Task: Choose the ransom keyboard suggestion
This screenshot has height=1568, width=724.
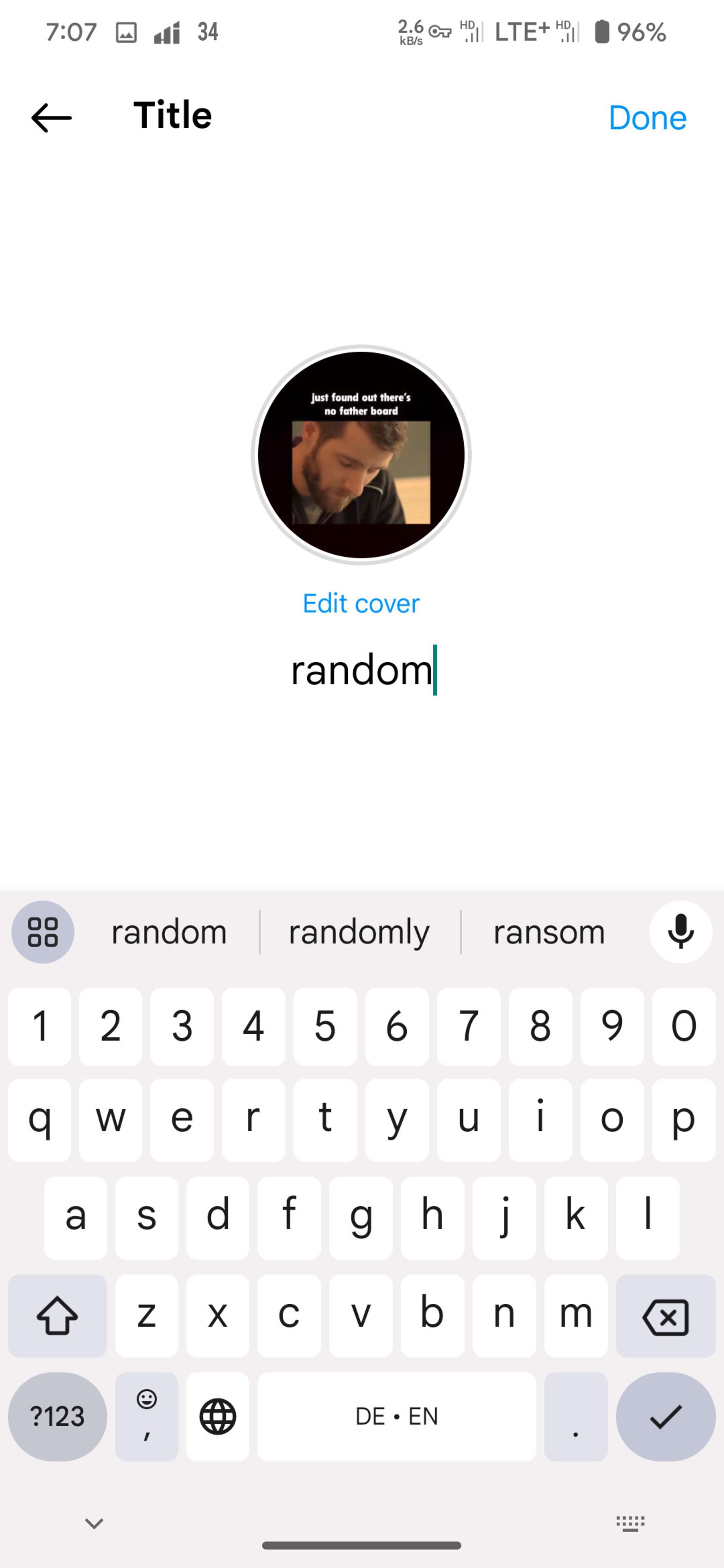Action: 549,932
